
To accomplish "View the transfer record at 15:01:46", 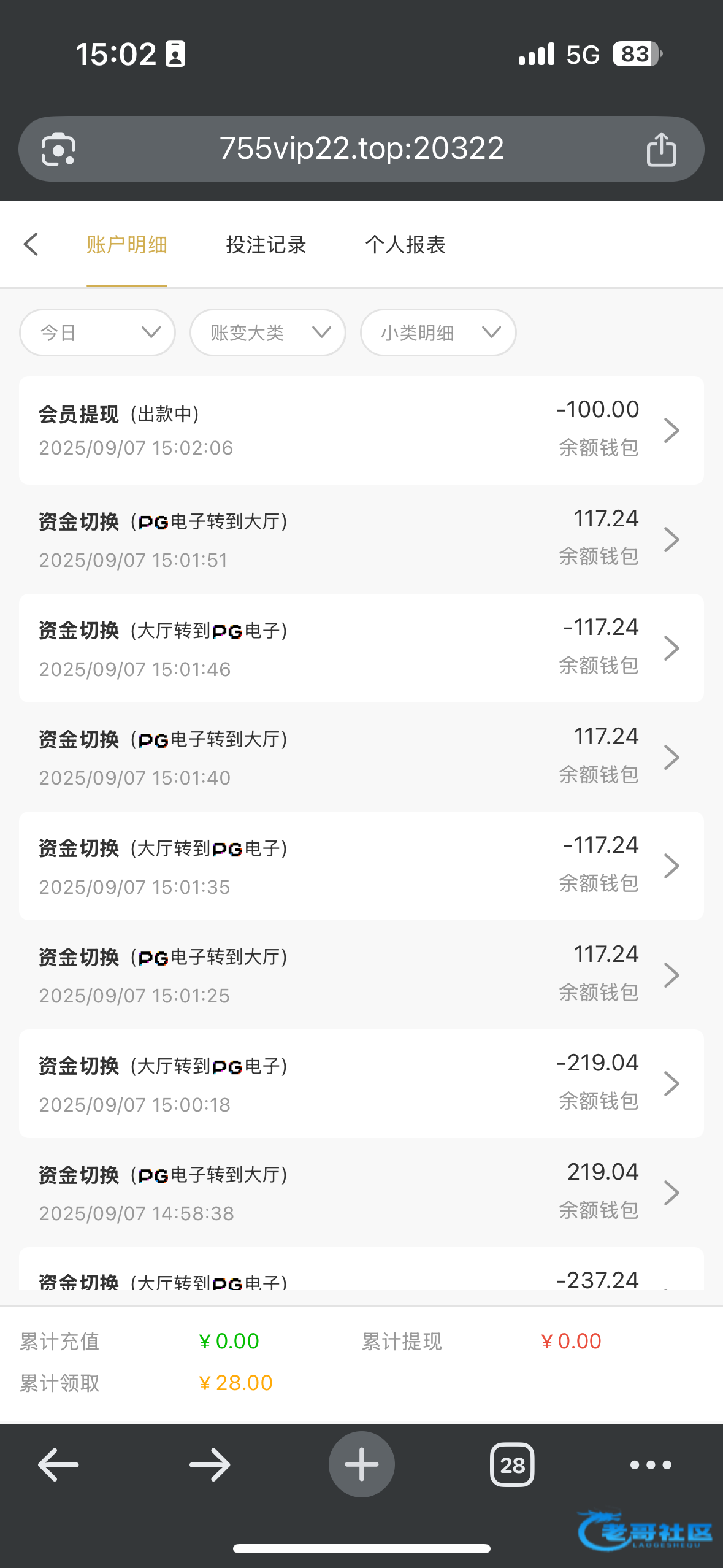I will coord(361,648).
